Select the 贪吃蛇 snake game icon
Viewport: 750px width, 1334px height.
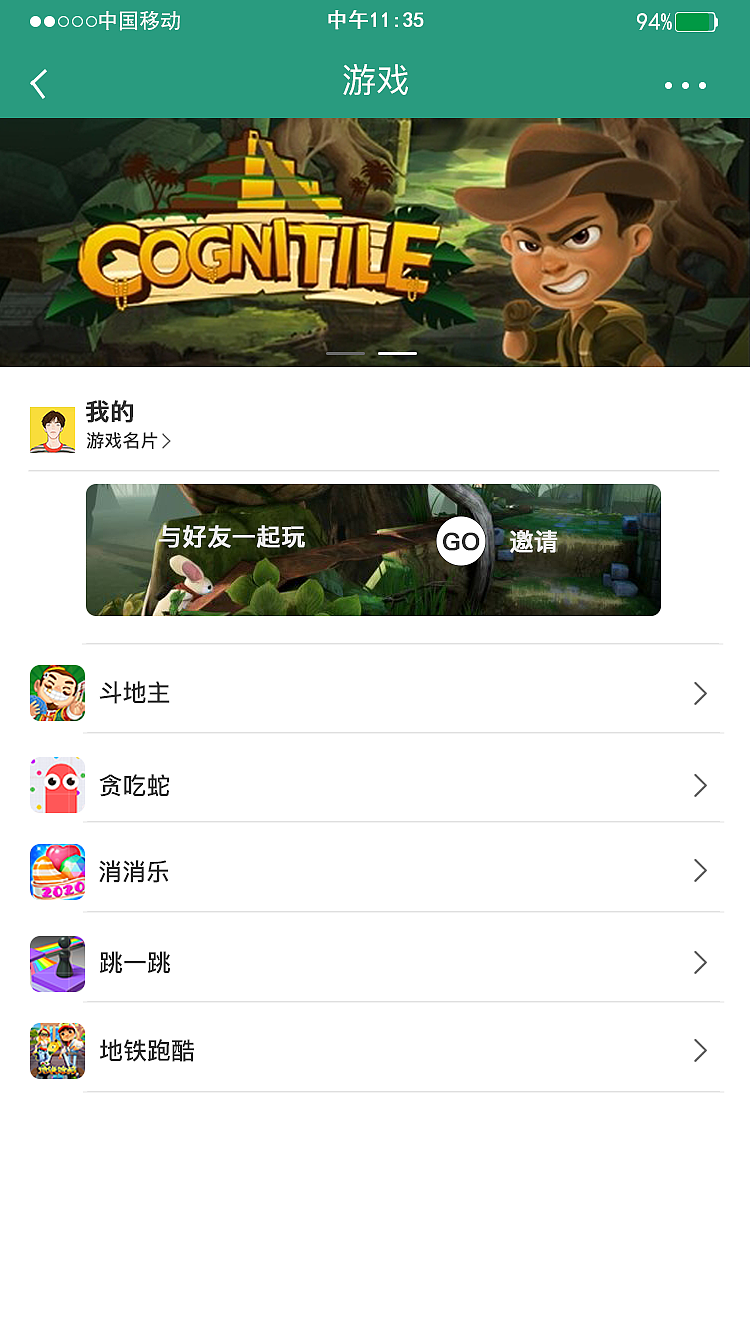pos(57,785)
